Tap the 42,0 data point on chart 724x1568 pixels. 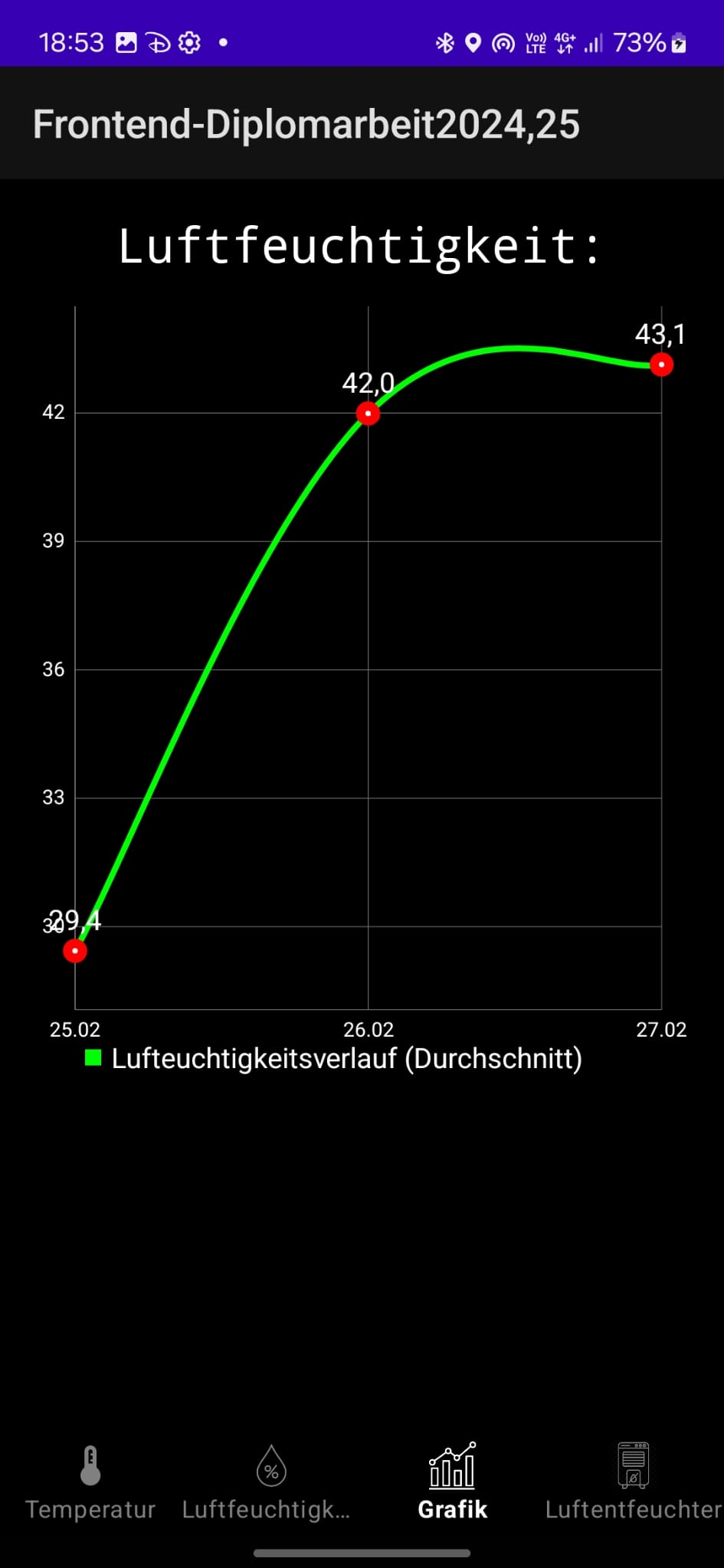coord(368,413)
